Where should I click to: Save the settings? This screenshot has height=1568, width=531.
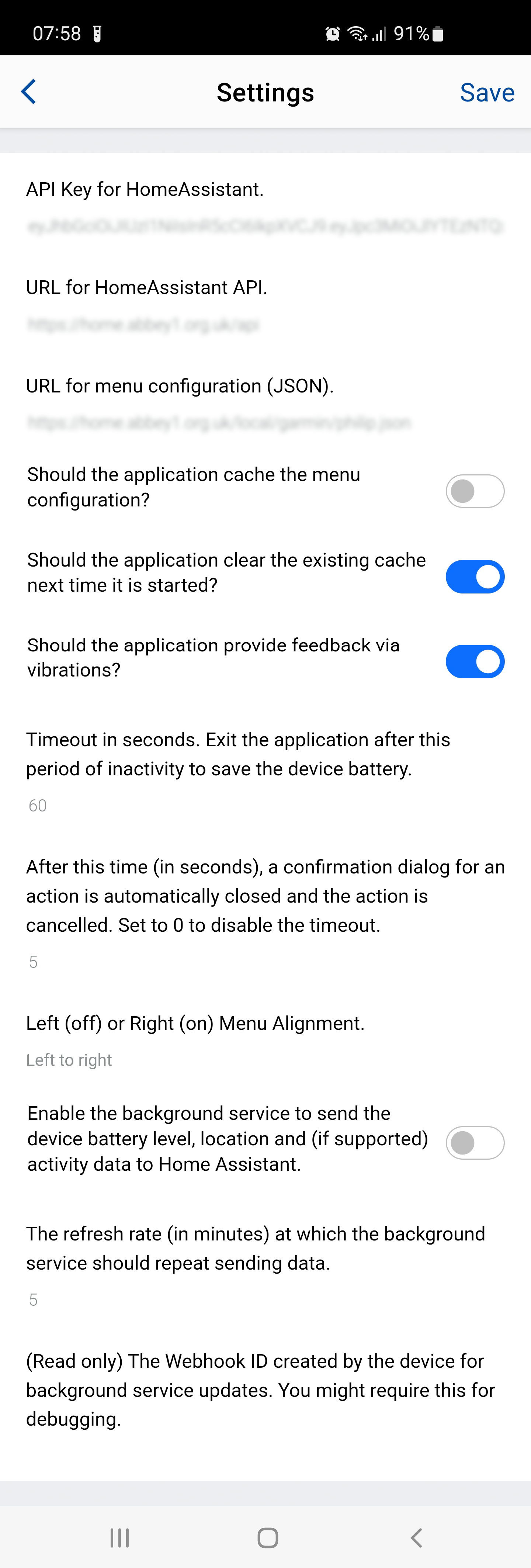487,93
